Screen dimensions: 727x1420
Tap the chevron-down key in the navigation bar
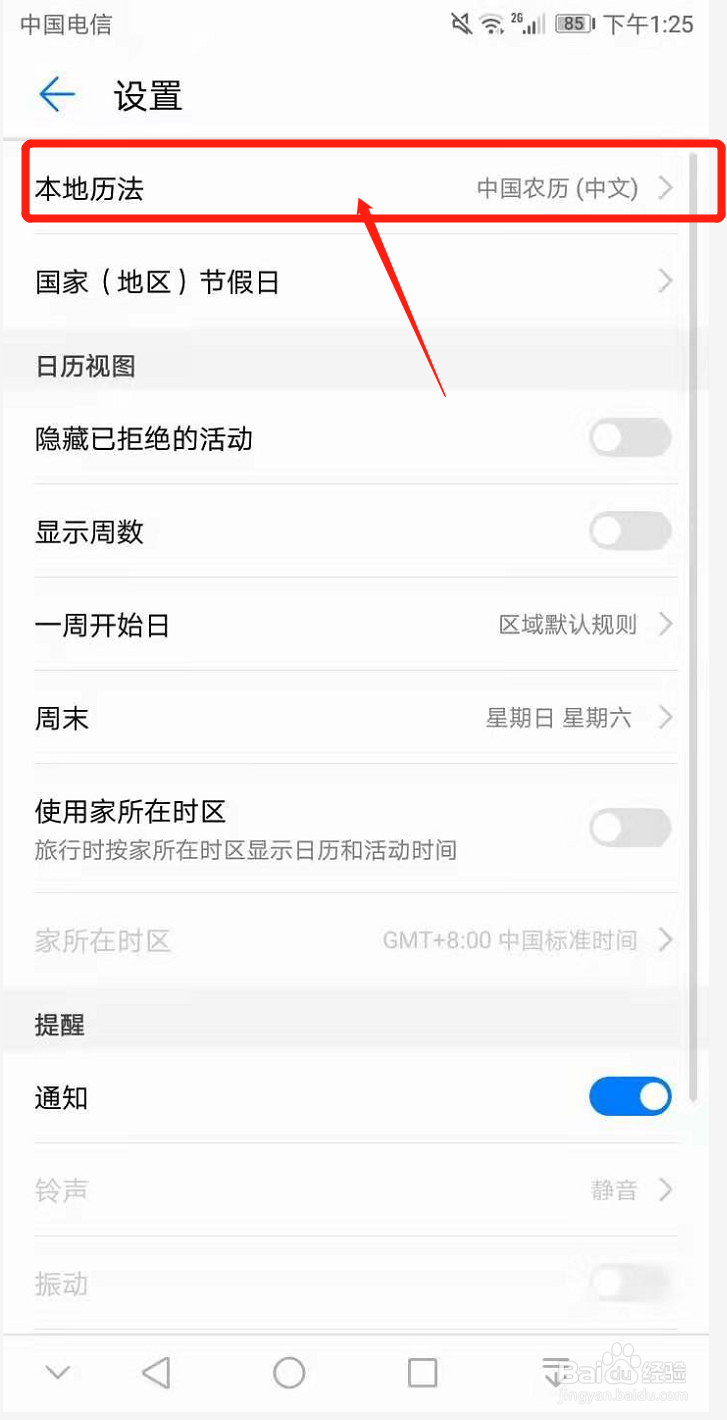tap(58, 1373)
